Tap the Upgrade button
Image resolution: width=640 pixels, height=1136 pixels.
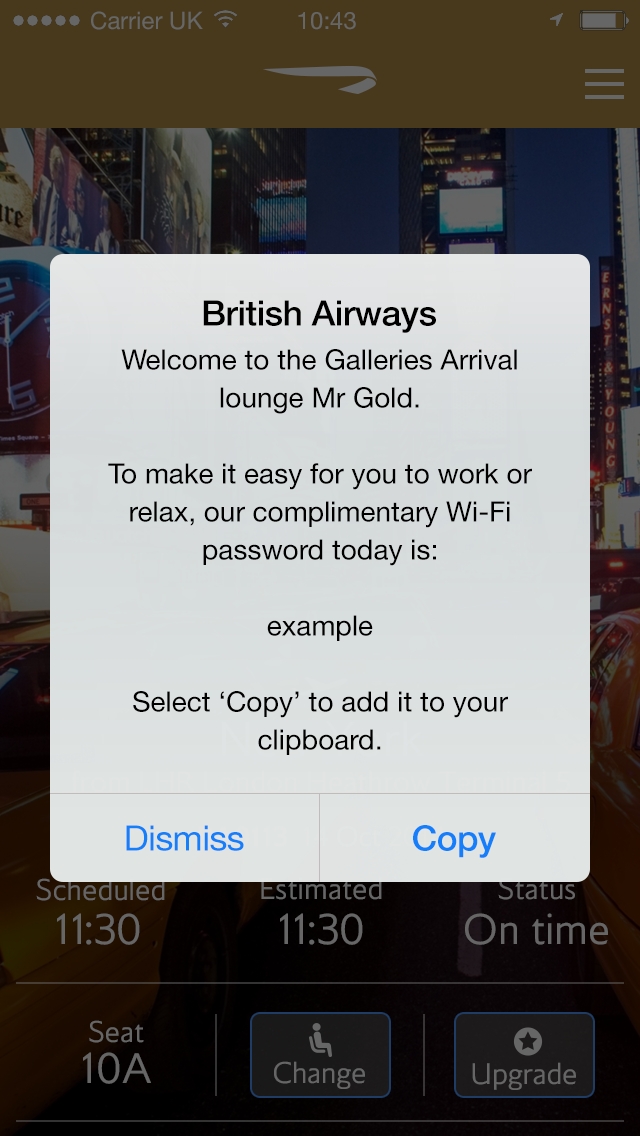(524, 1055)
